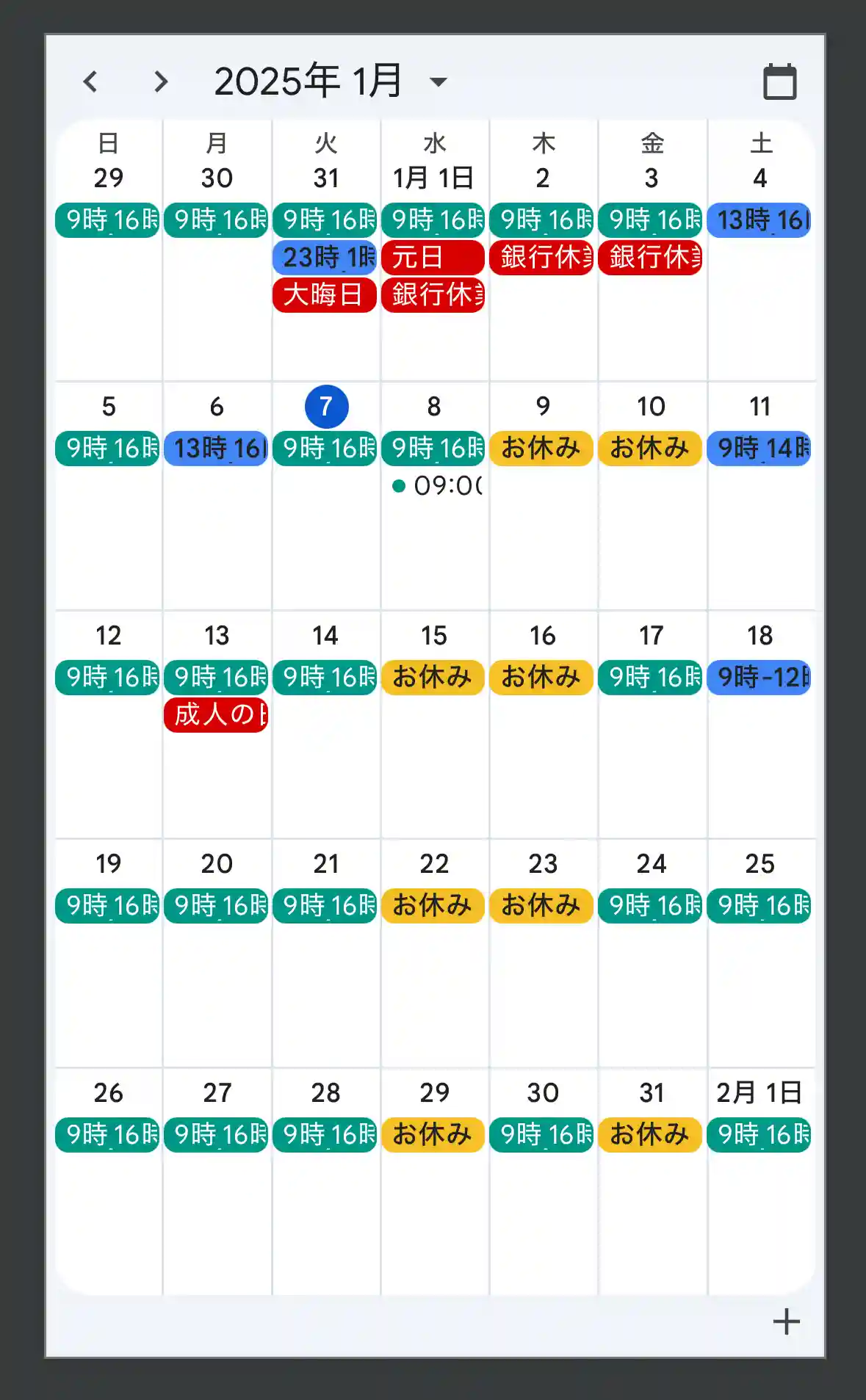Open the 大晦日 event on December 31
The width and height of the screenshot is (866, 1400).
tap(324, 295)
